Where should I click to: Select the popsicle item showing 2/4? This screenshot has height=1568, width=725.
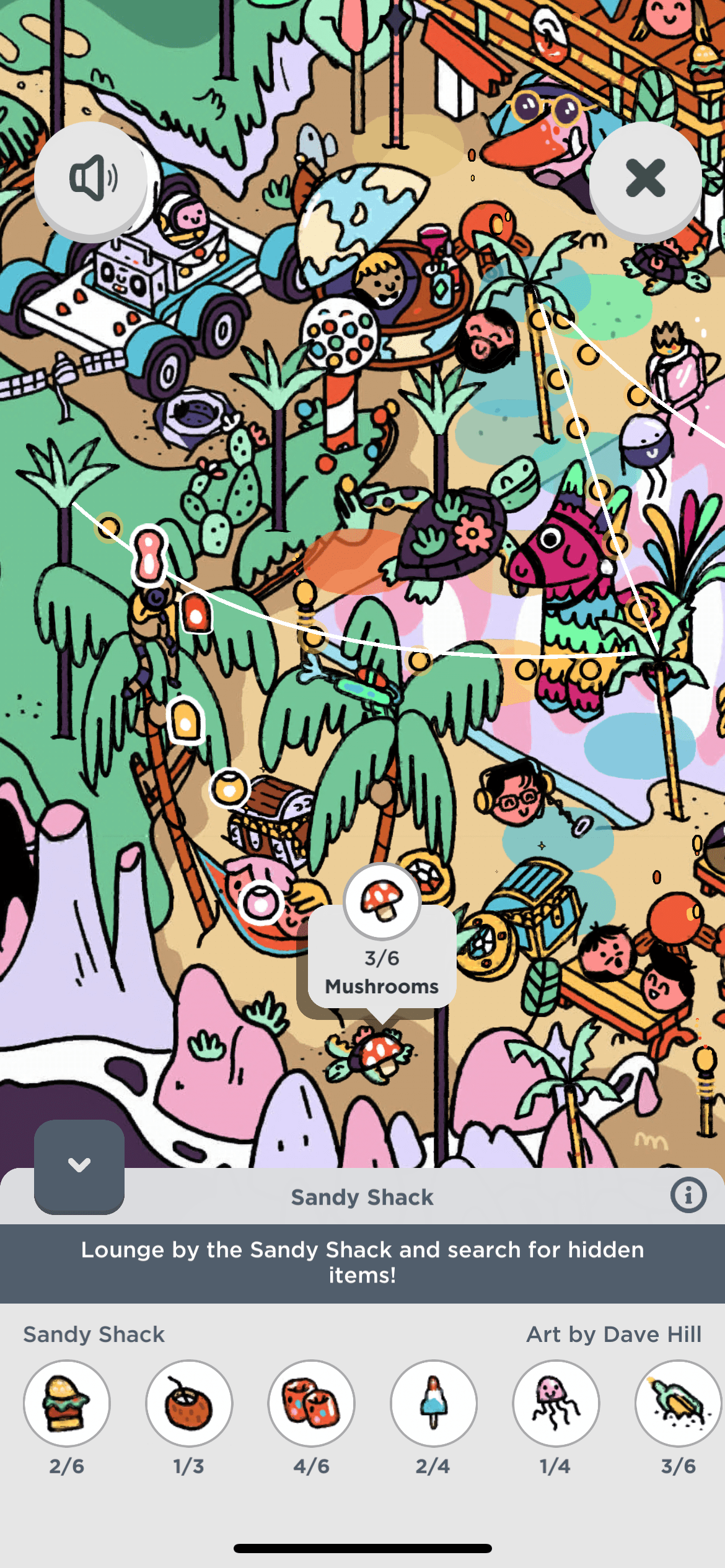[433, 1403]
